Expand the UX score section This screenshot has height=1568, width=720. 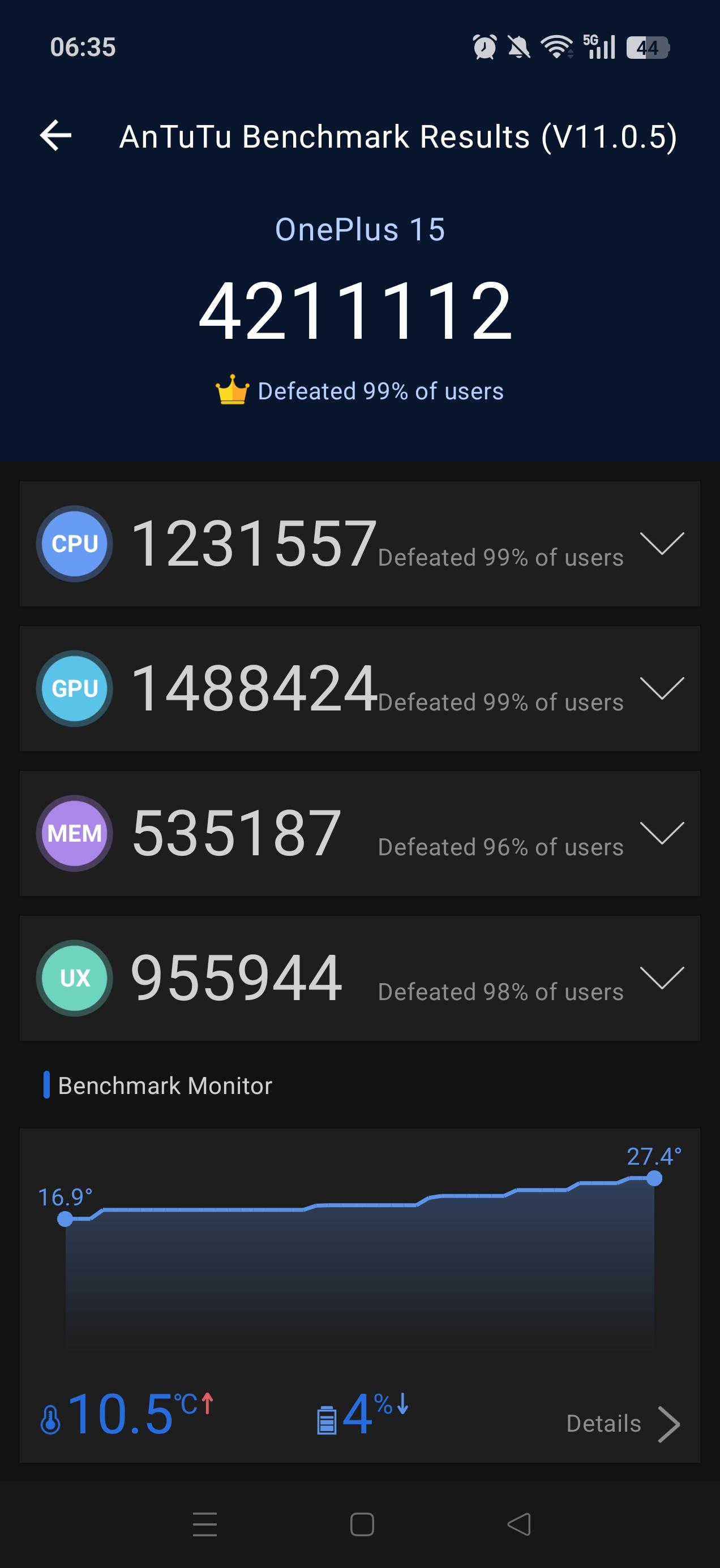tap(662, 977)
